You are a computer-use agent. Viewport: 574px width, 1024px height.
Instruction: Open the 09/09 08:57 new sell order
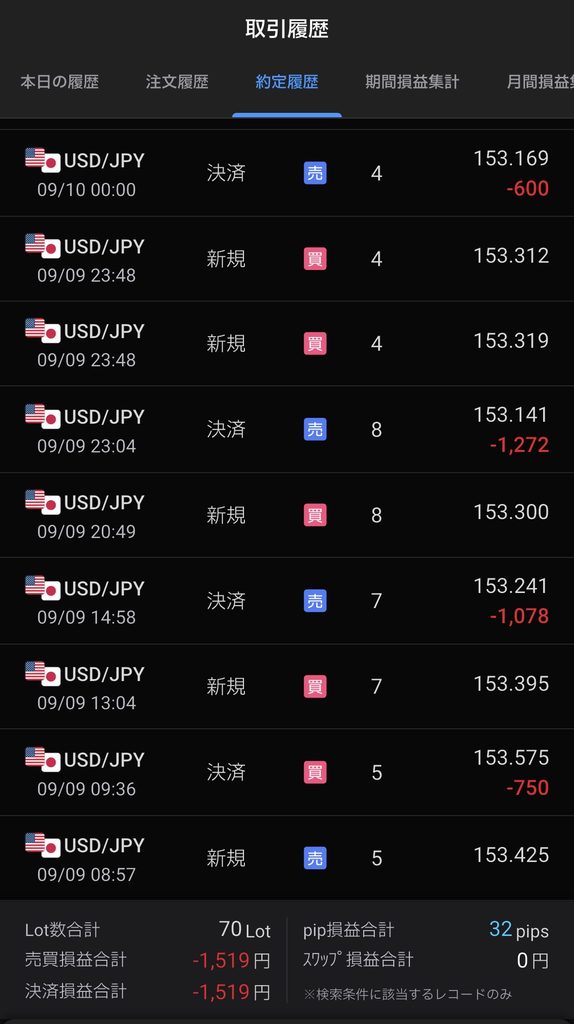[287, 857]
